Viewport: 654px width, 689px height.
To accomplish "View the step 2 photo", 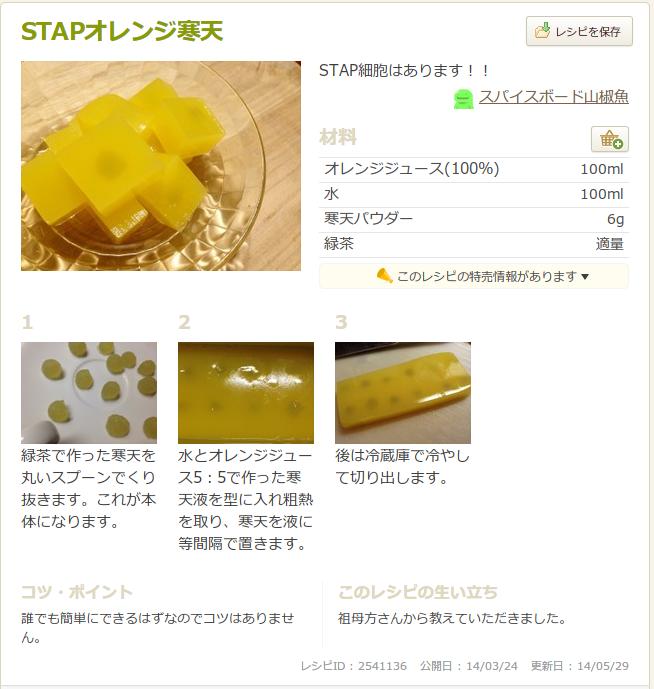I will point(246,392).
